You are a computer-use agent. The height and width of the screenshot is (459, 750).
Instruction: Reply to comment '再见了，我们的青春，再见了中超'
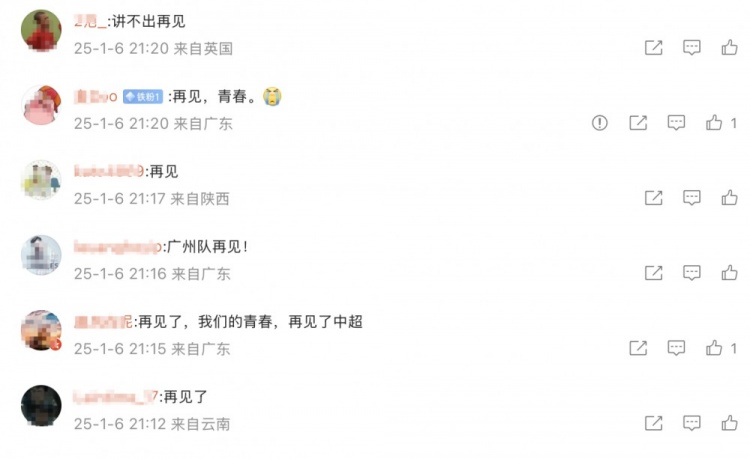pyautogui.click(x=677, y=348)
